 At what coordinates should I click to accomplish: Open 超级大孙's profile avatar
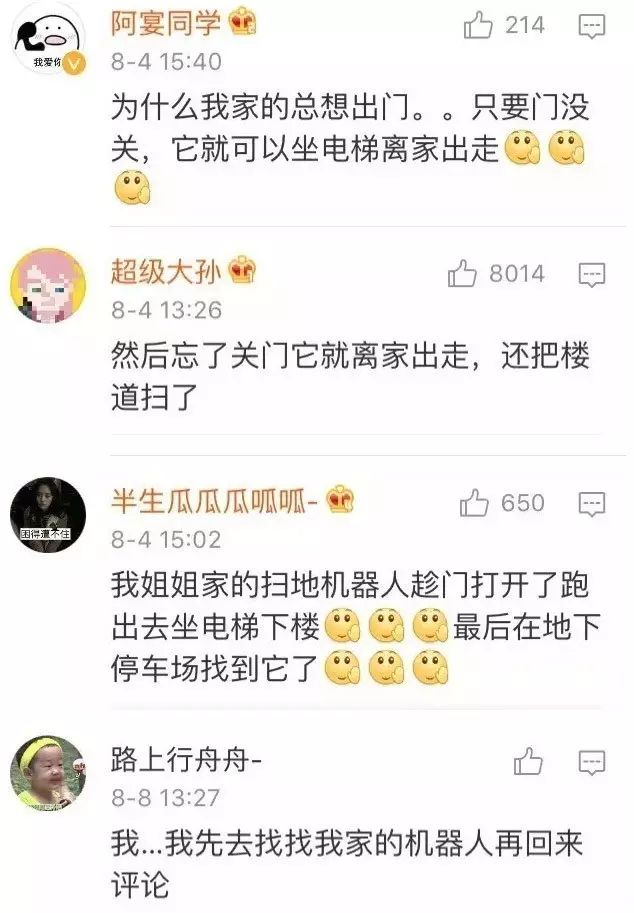point(47,284)
